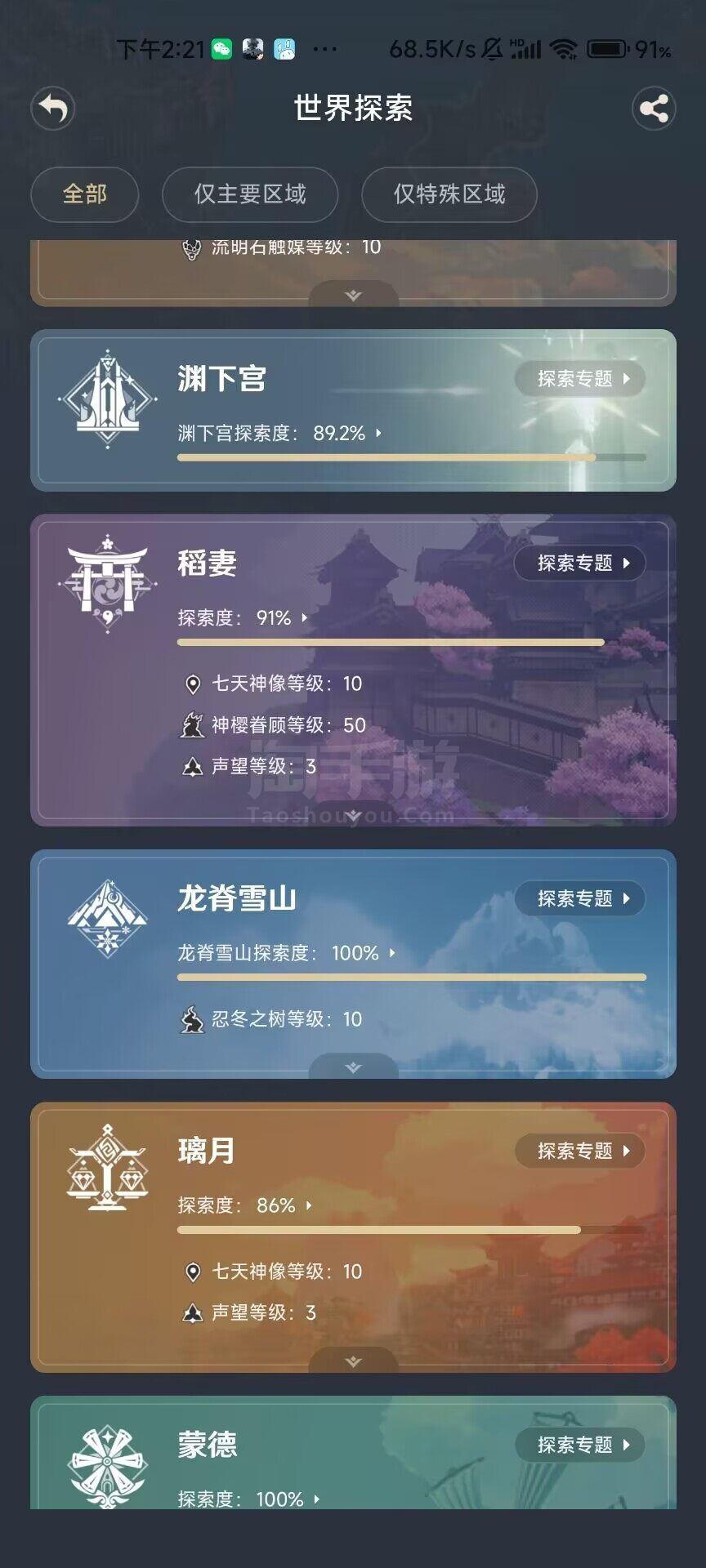This screenshot has width=706, height=1568.
Task: View 渊下宫探索度 89.2% details
Action: [x=280, y=433]
